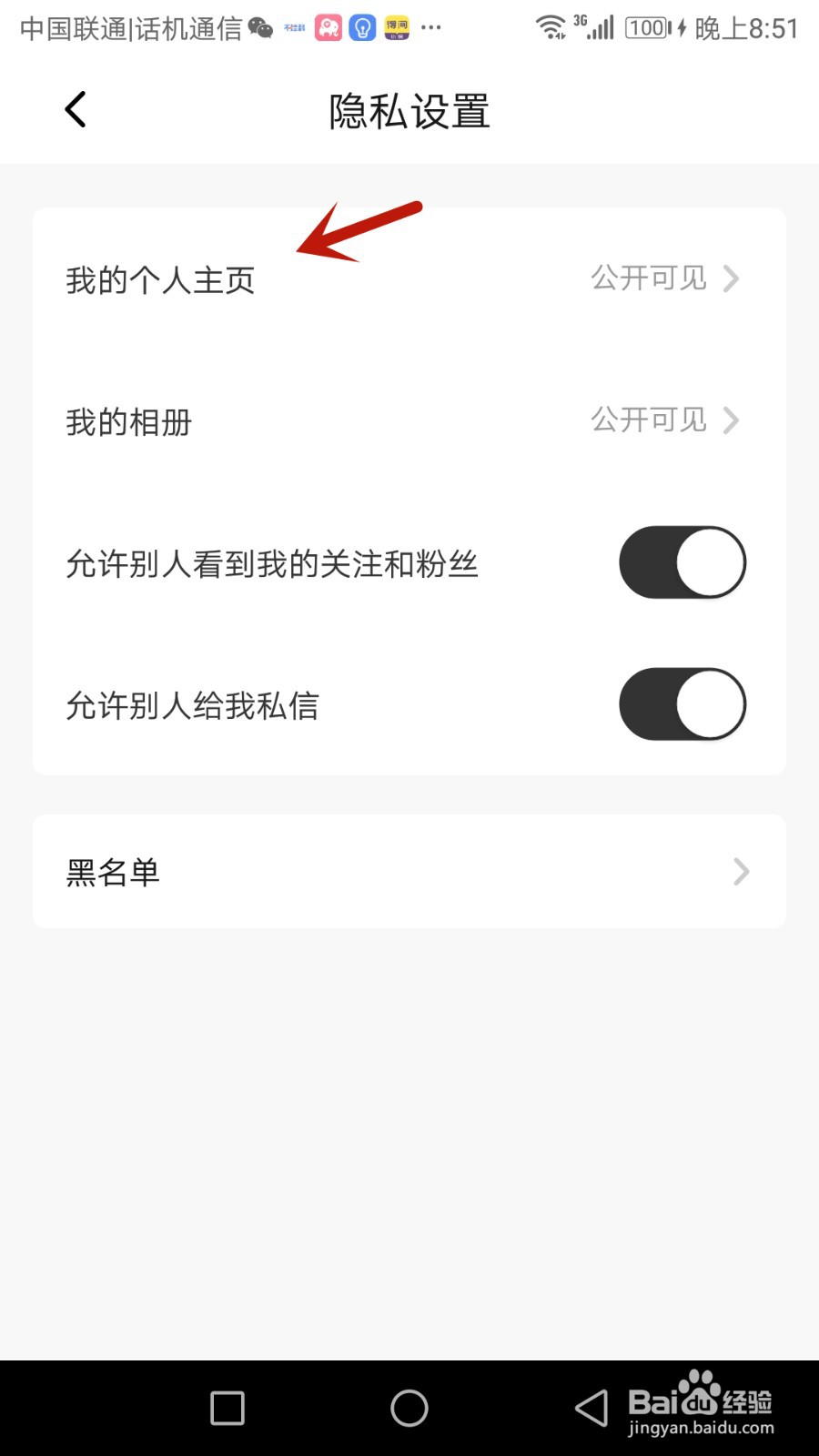
Task: Open the 黑名单 list
Action: [409, 872]
